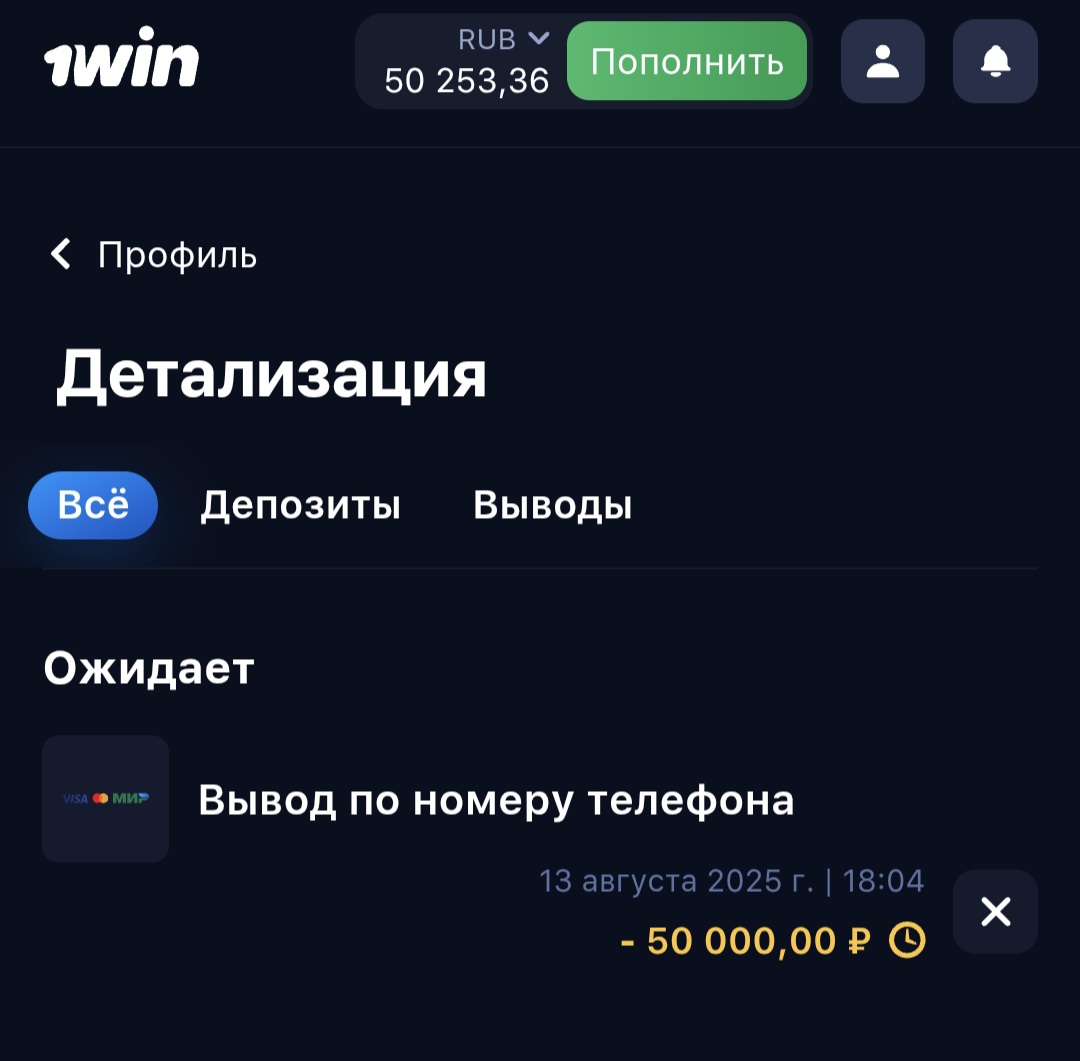Go to the 1win home logo

(122, 62)
